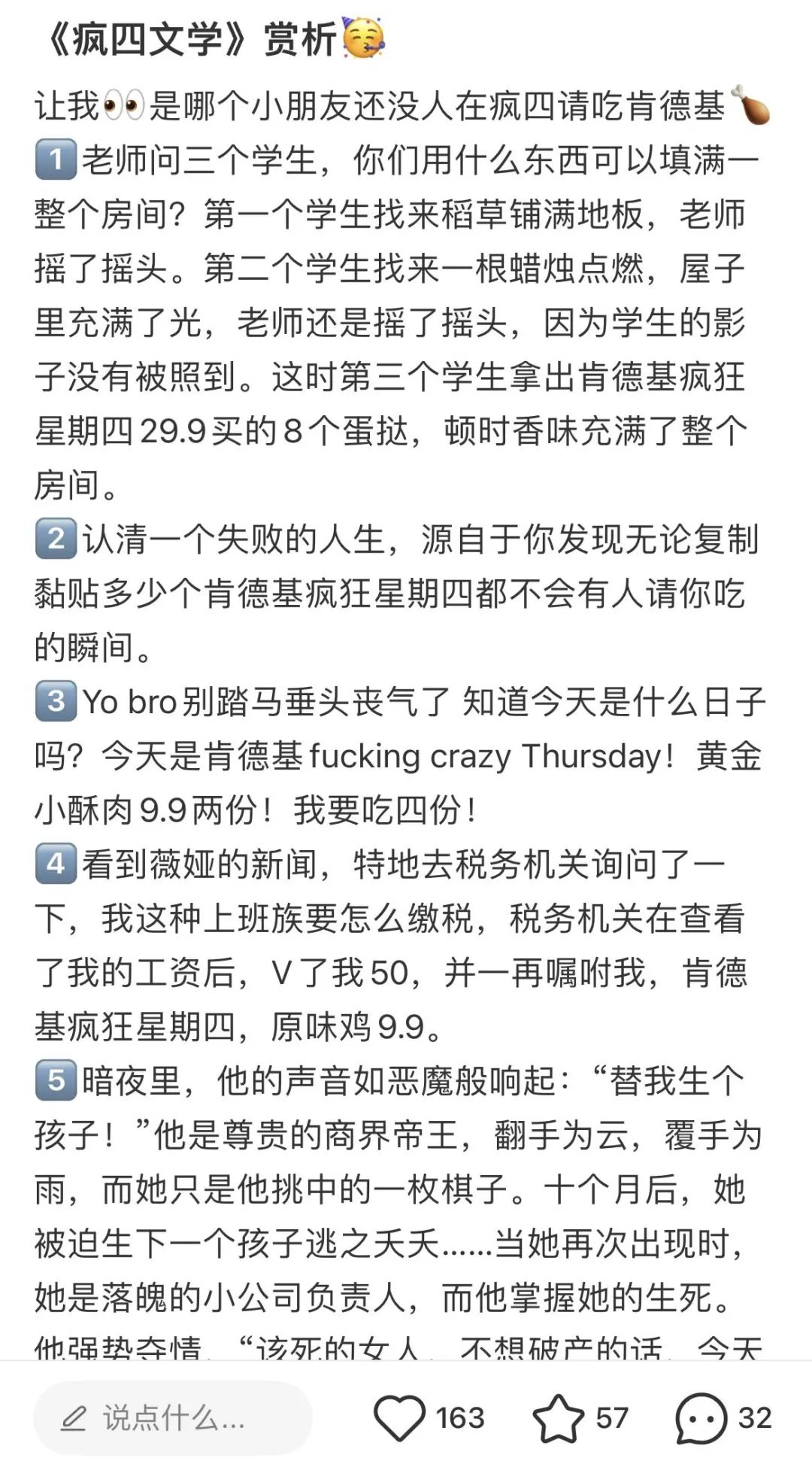The height and width of the screenshot is (1464, 812).
Task: Favorite this post with the star icon
Action: coord(558,1419)
